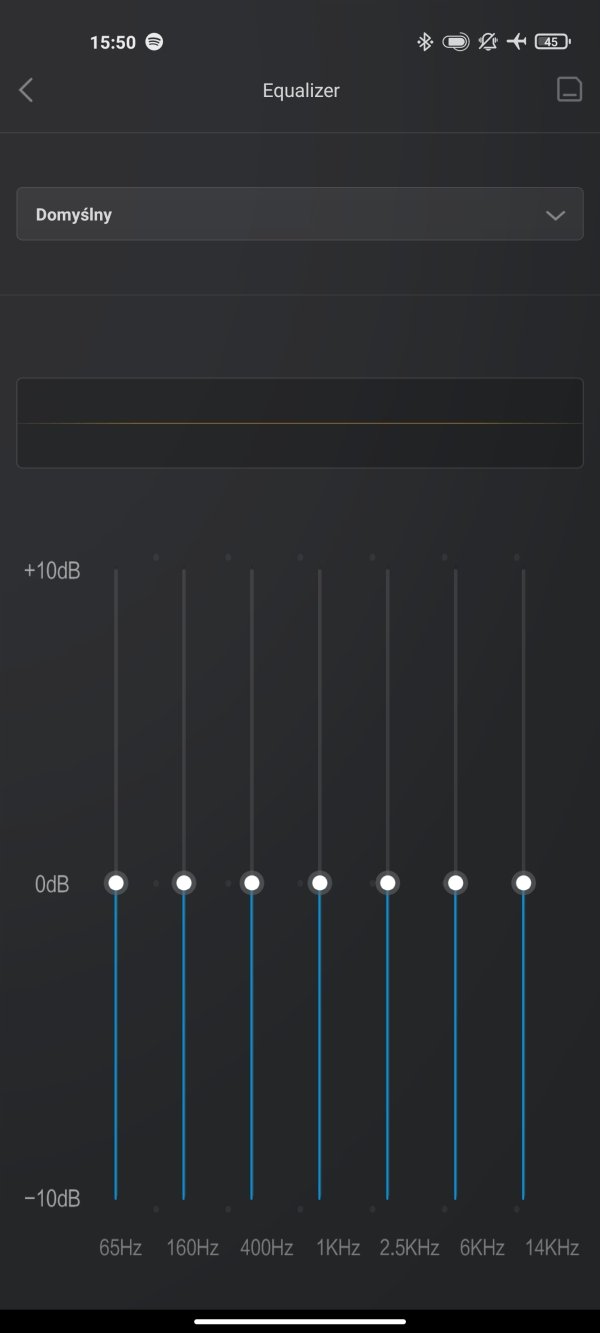Expand the Domyślny preset dropdown
Image resolution: width=600 pixels, height=1333 pixels.
tap(300, 214)
